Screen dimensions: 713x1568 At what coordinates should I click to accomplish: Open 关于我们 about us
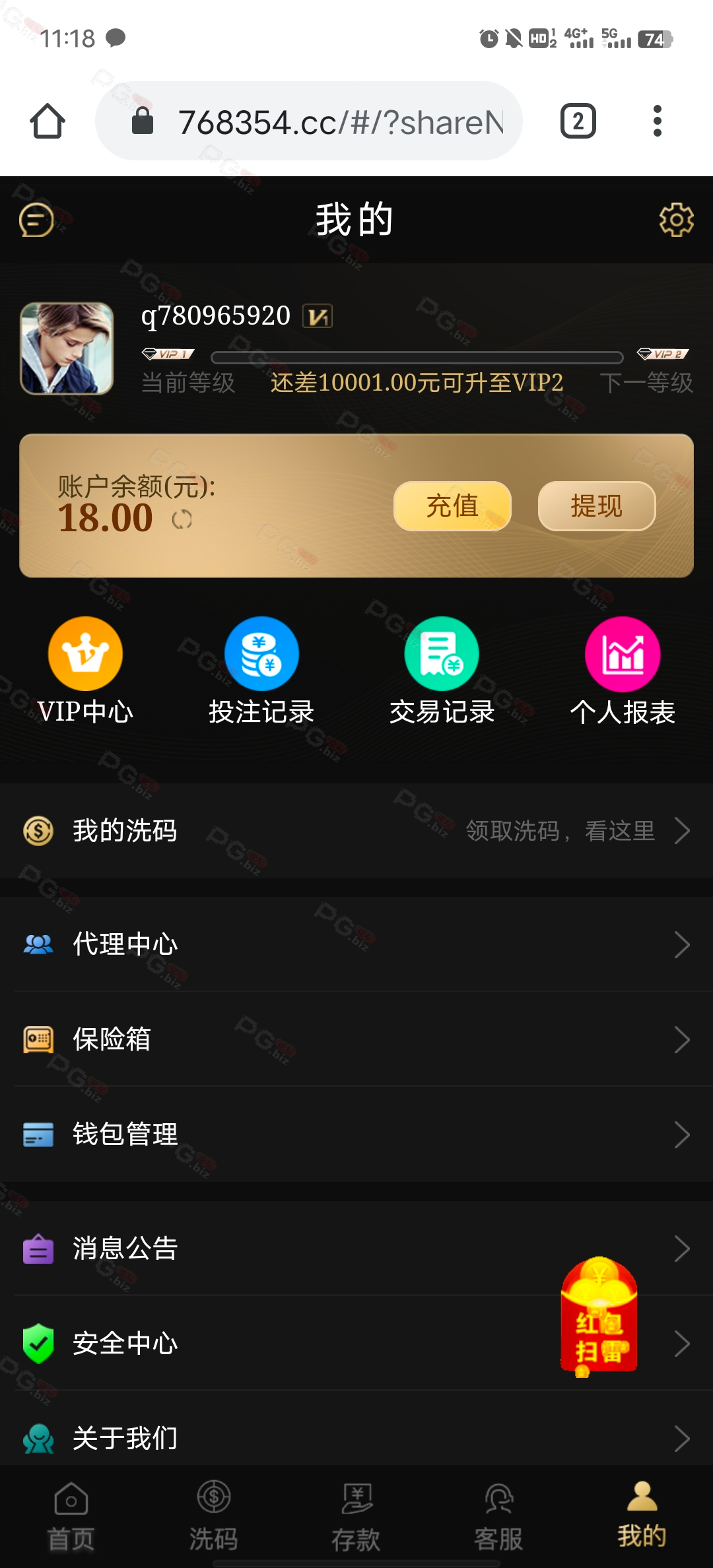[356, 1438]
